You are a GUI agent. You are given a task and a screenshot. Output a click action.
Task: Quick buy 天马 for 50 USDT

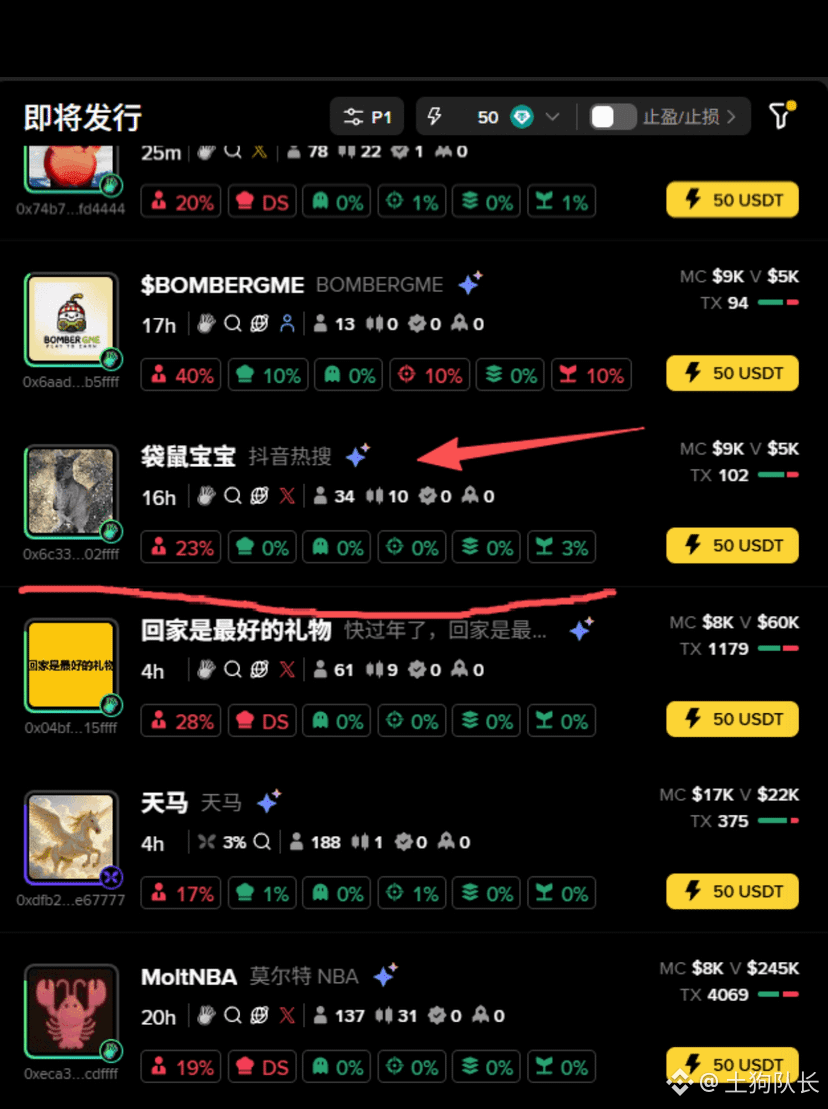(x=732, y=891)
